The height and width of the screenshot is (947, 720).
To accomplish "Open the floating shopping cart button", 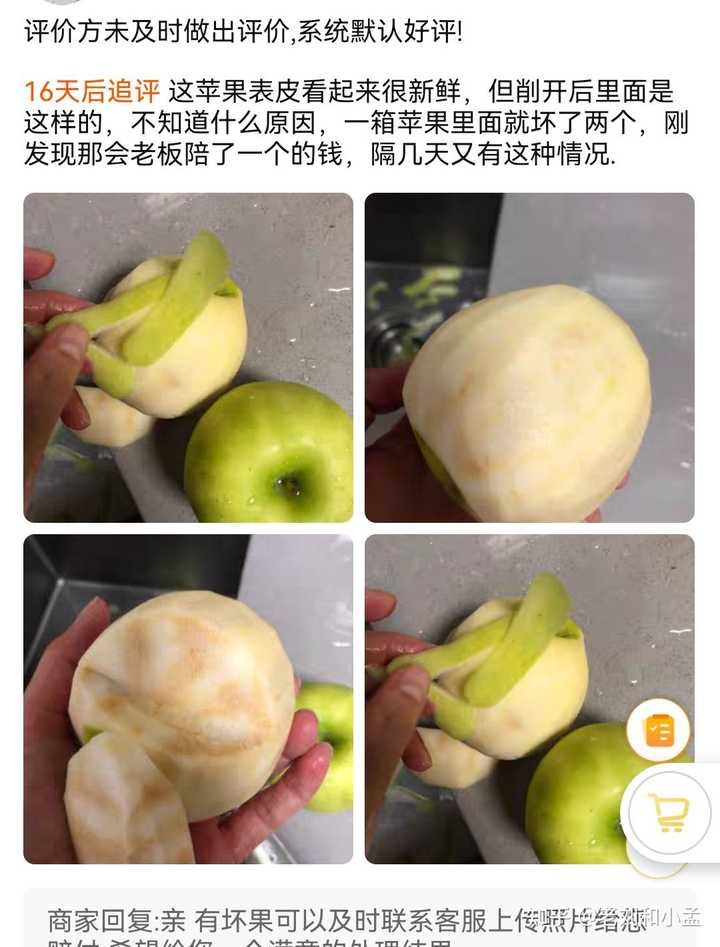I will 666,810.
